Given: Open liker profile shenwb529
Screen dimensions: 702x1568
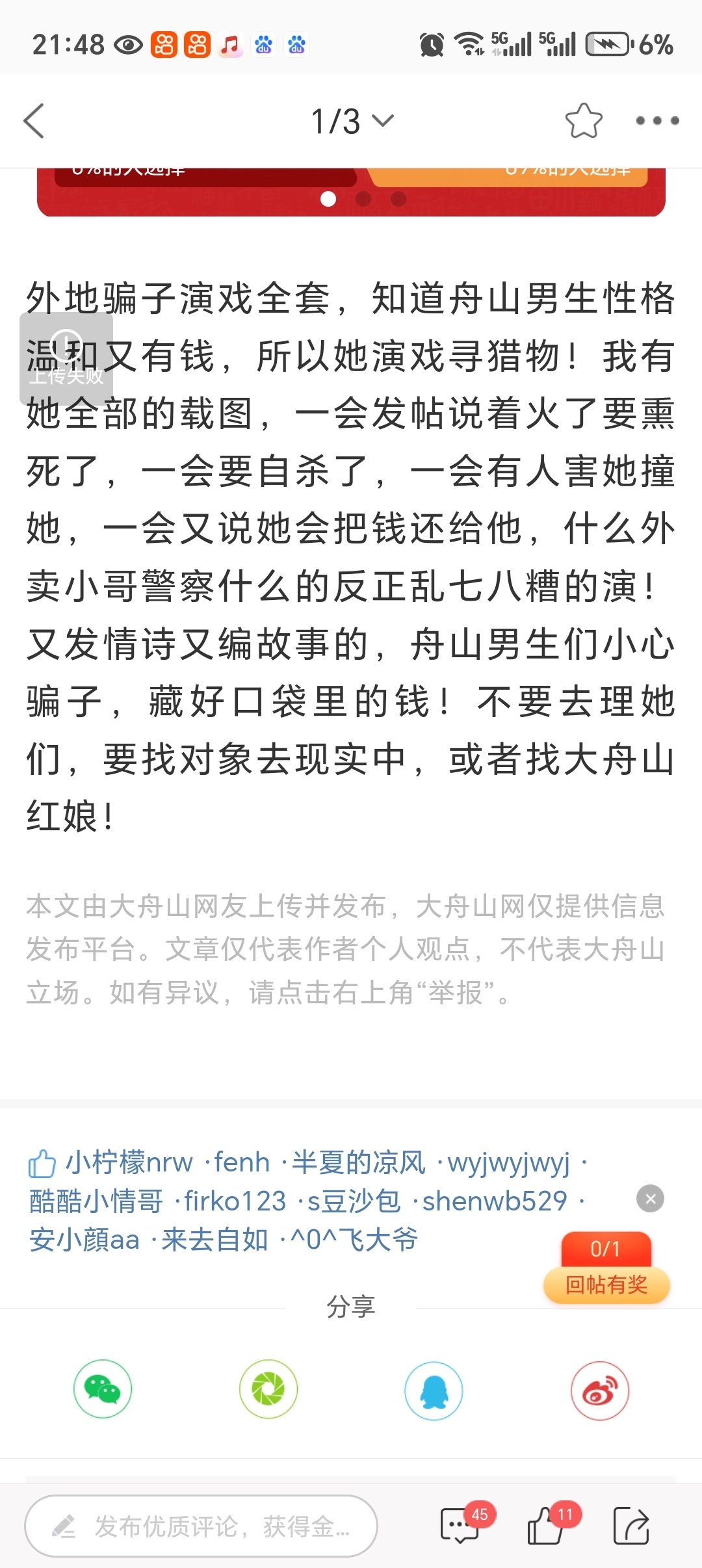Looking at the screenshot, I should click(495, 1201).
